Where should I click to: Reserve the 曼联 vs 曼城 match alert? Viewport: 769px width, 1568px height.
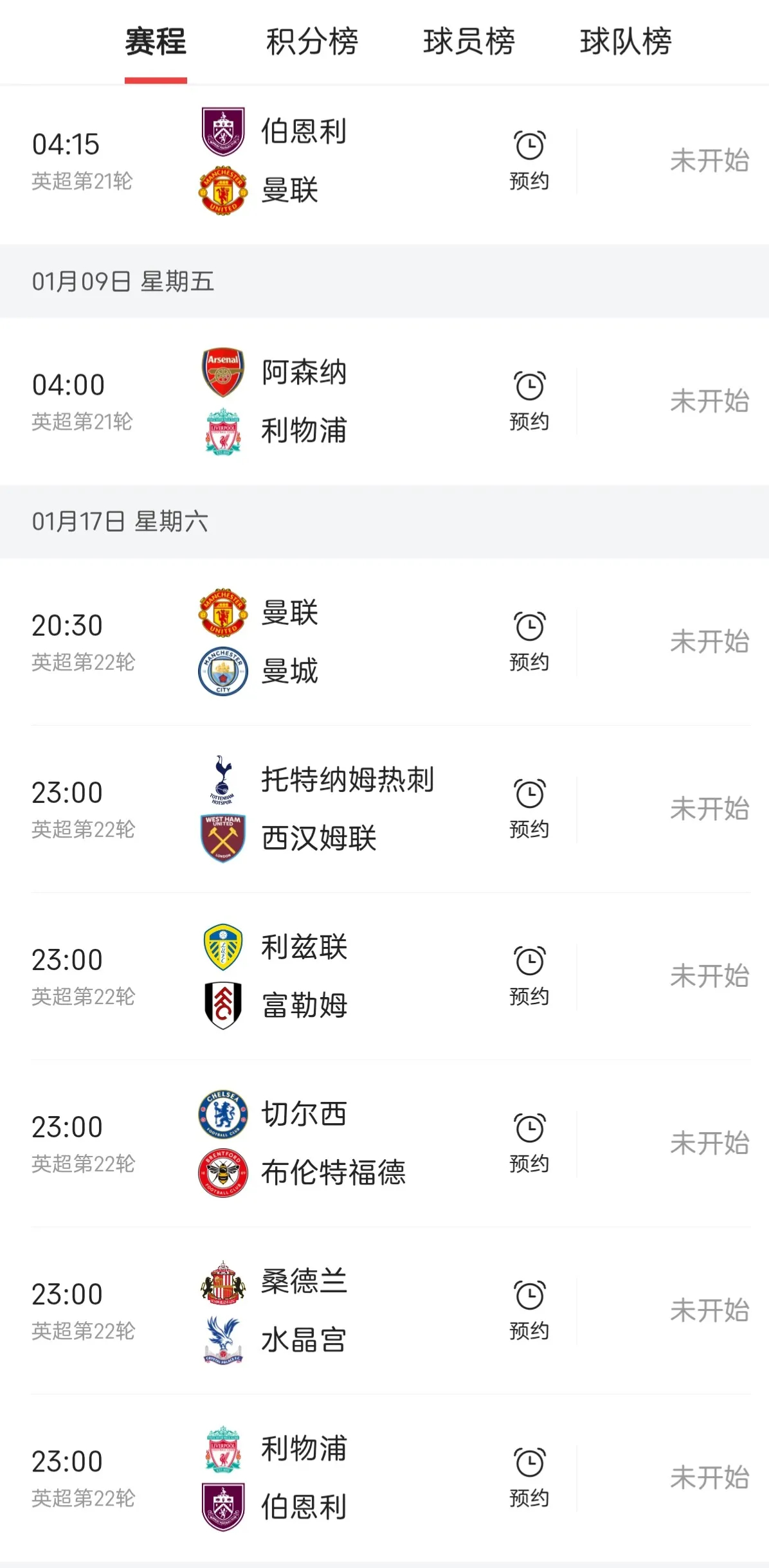pyautogui.click(x=529, y=642)
